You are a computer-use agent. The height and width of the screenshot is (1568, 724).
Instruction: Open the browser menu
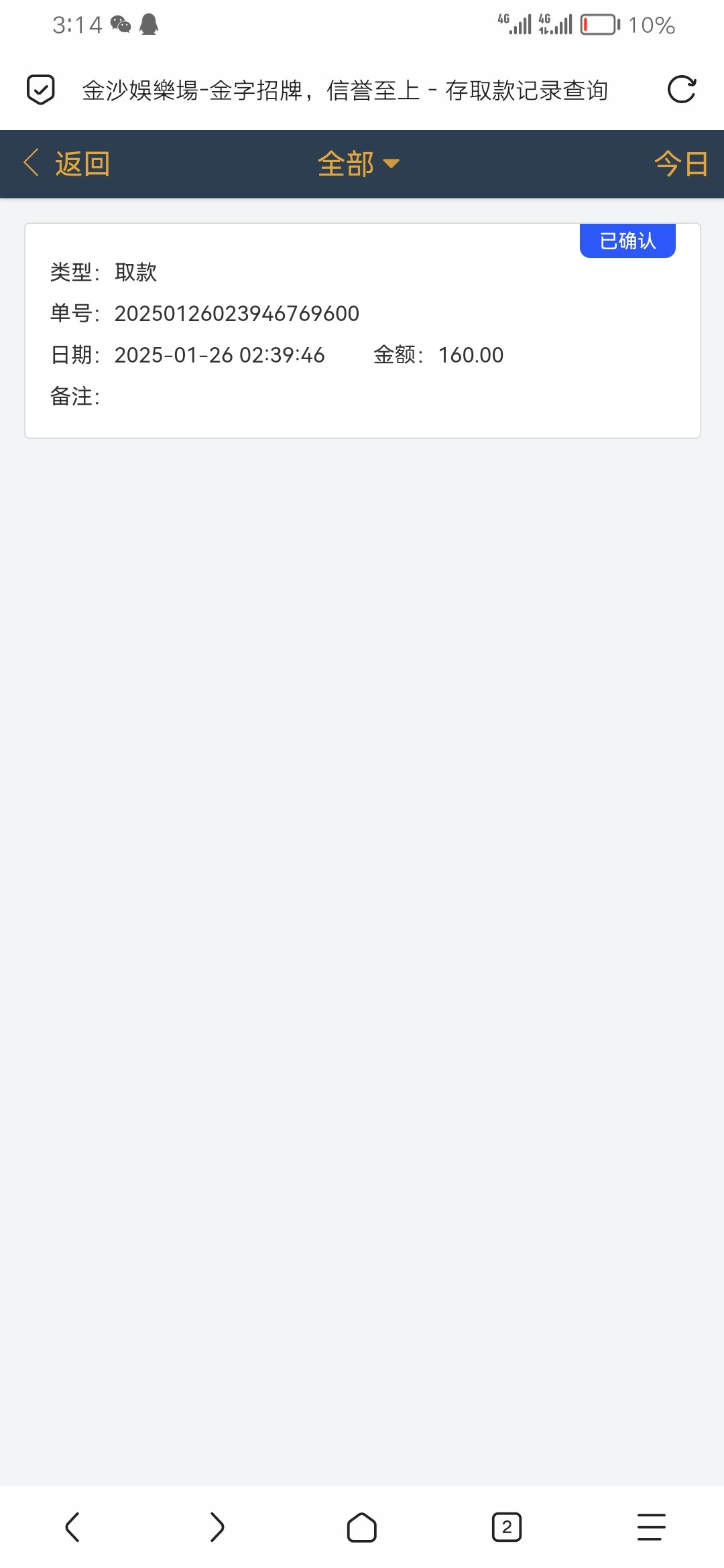click(x=652, y=1527)
